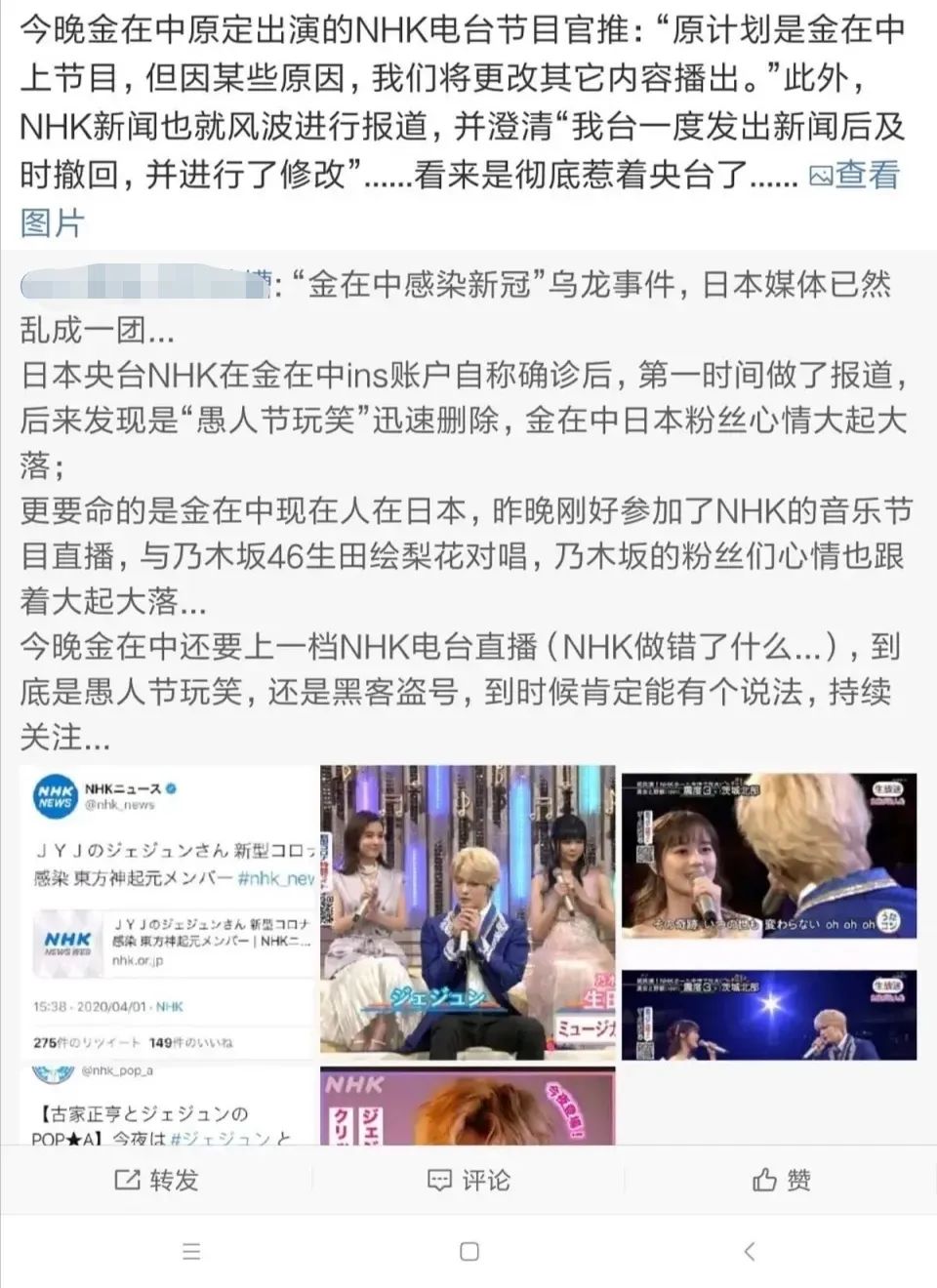Screen dimensions: 937x1288
Task: Go back with the system back button
Action: click(749, 1251)
